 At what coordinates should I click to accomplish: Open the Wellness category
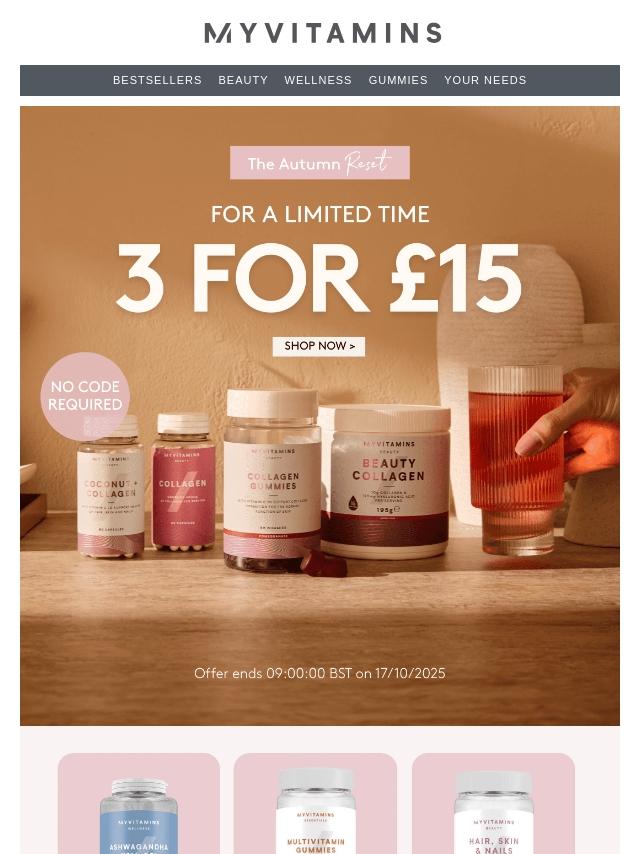[x=318, y=80]
